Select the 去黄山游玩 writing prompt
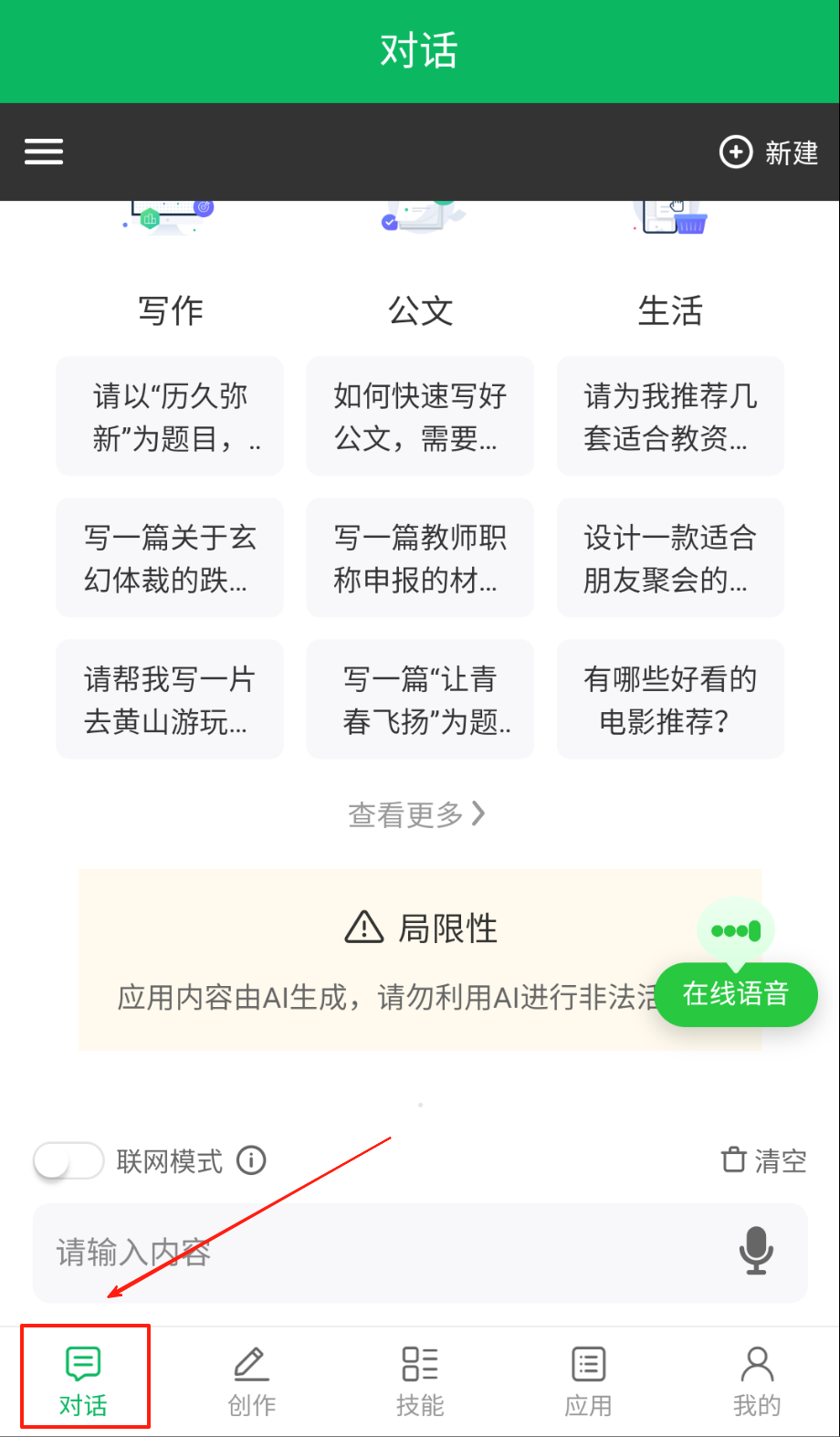 point(170,699)
